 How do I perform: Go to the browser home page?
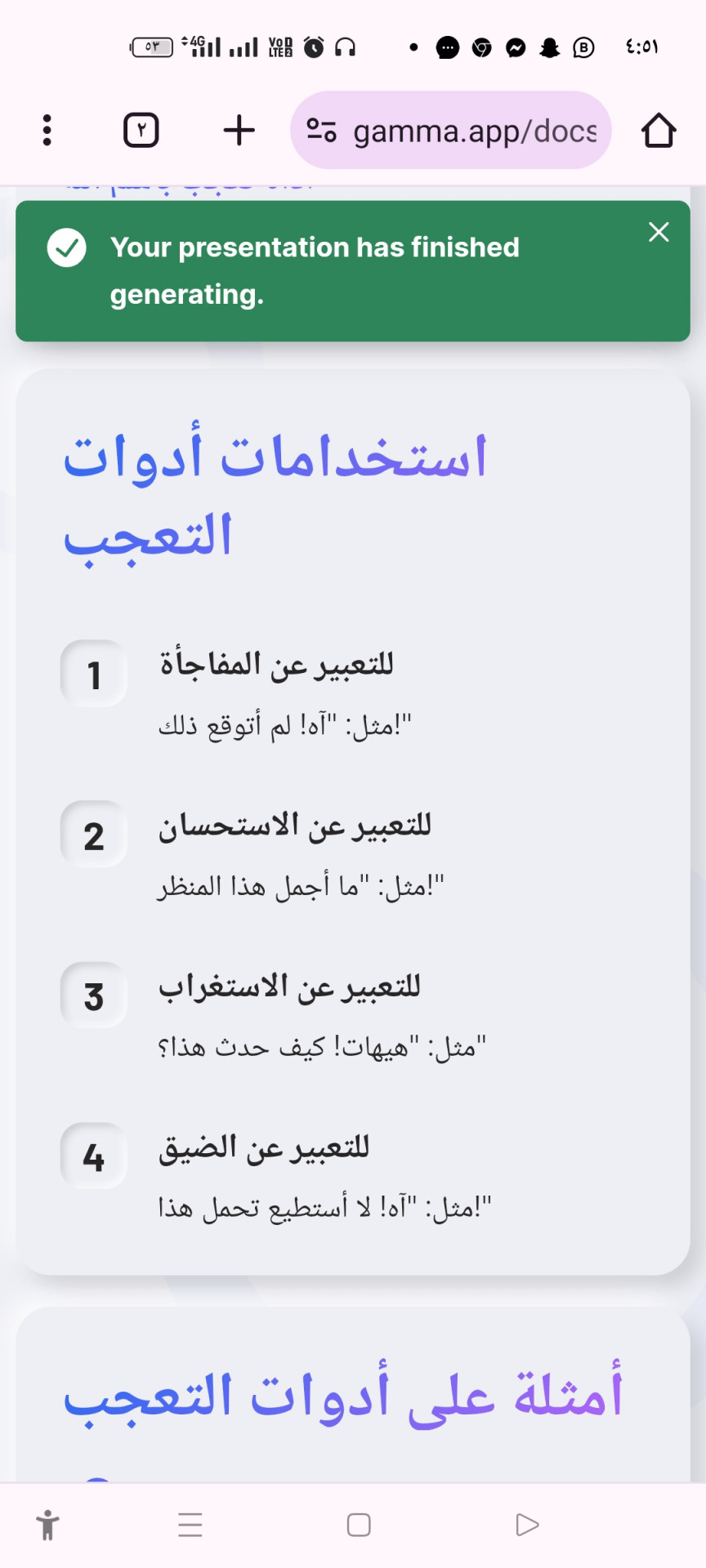[658, 131]
